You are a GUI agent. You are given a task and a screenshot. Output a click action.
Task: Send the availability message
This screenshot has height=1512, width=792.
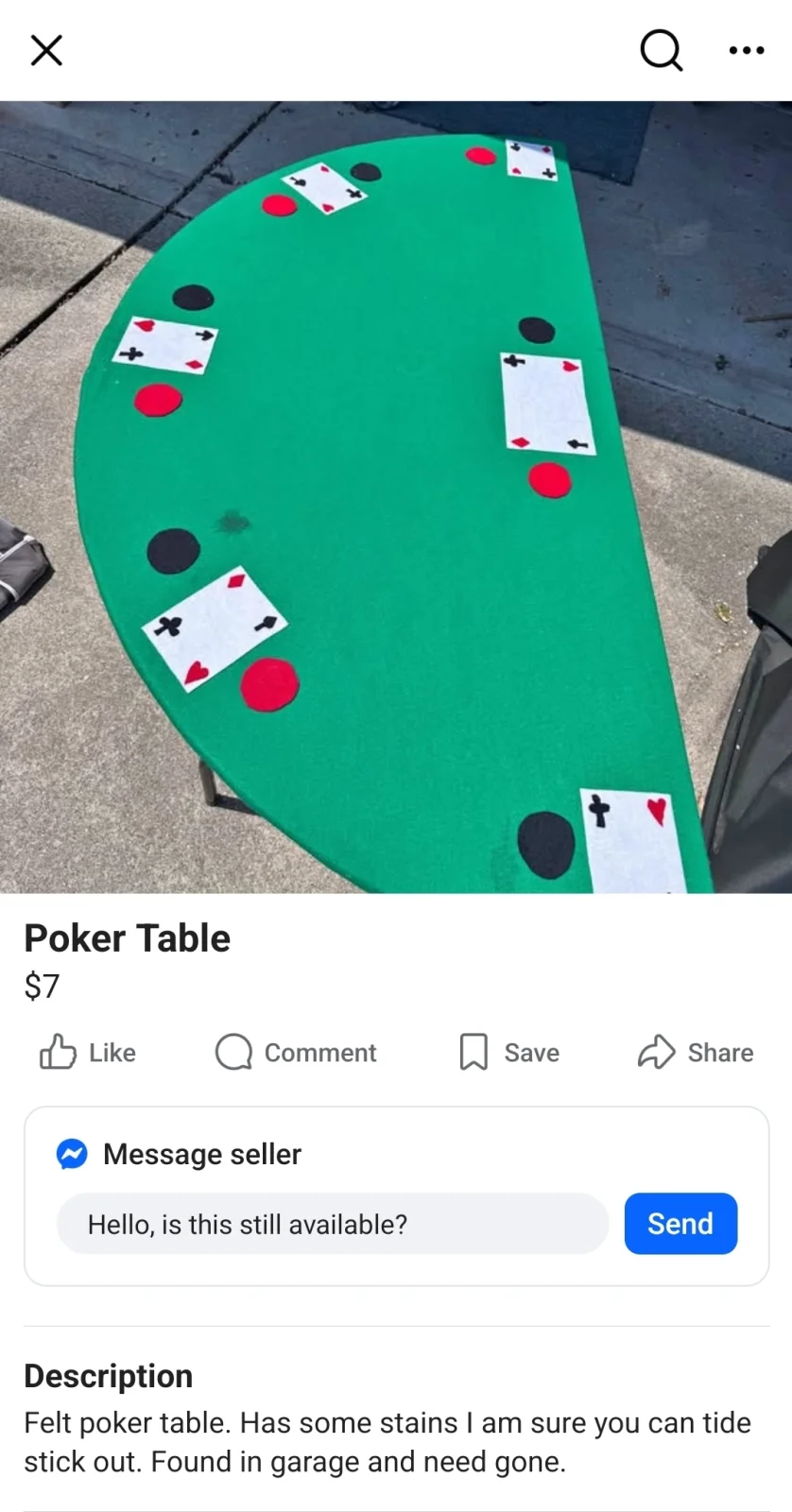point(680,1224)
